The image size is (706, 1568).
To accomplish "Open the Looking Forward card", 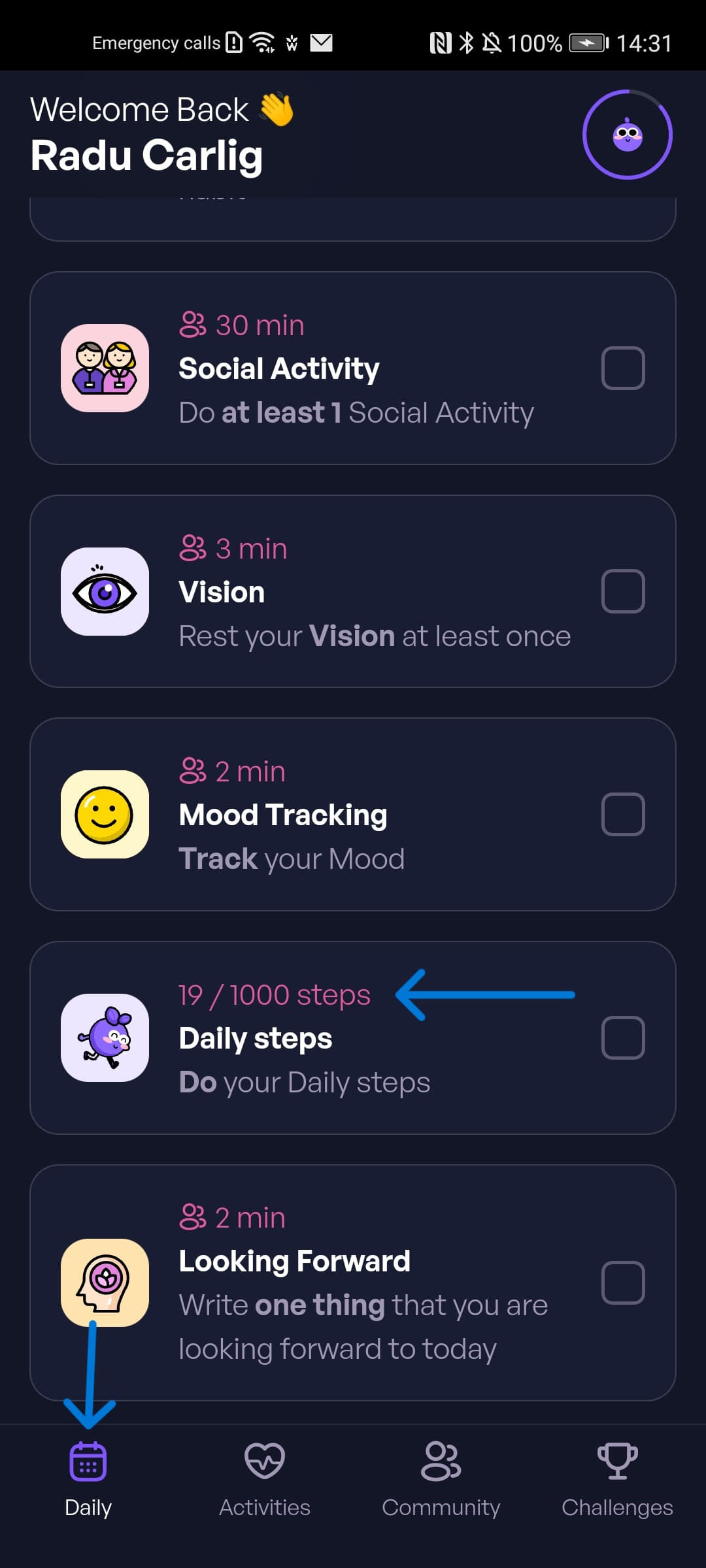I will coord(353,1282).
